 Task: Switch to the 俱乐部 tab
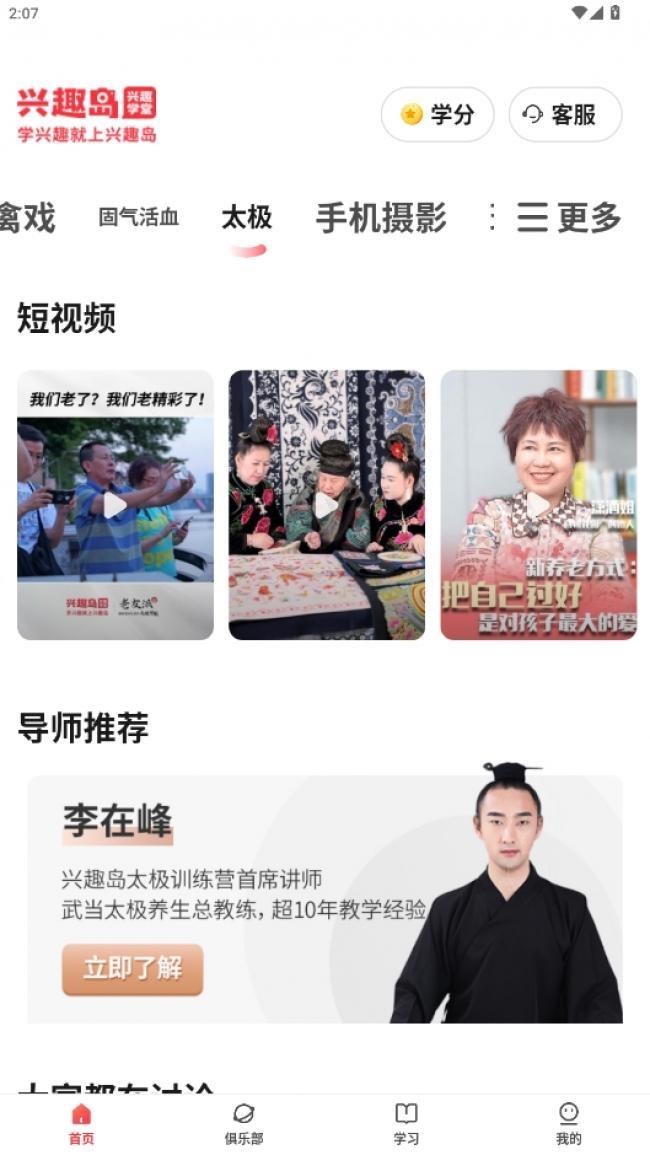click(243, 1124)
